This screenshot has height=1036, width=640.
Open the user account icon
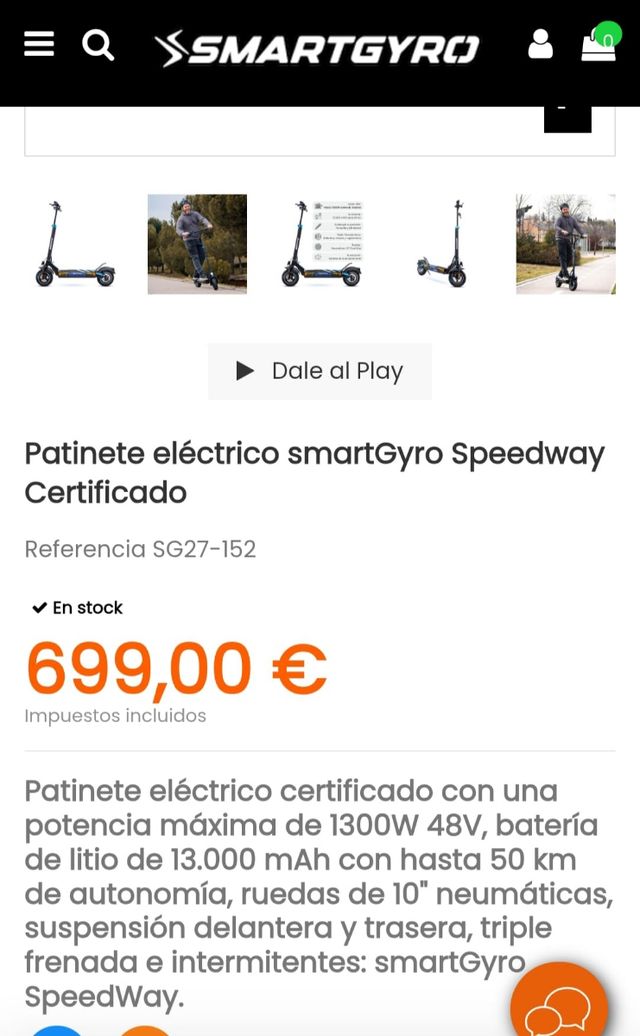(x=540, y=44)
